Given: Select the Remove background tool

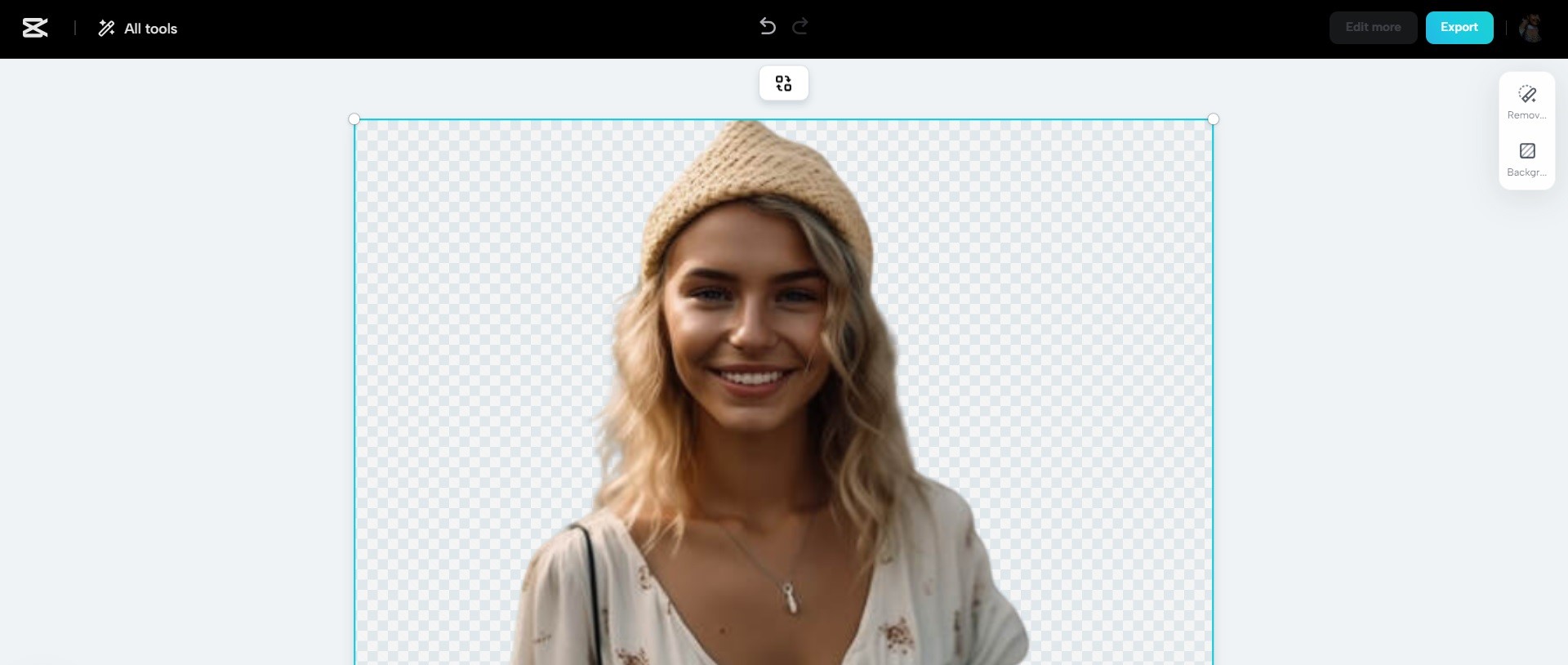Looking at the screenshot, I should click(1526, 102).
